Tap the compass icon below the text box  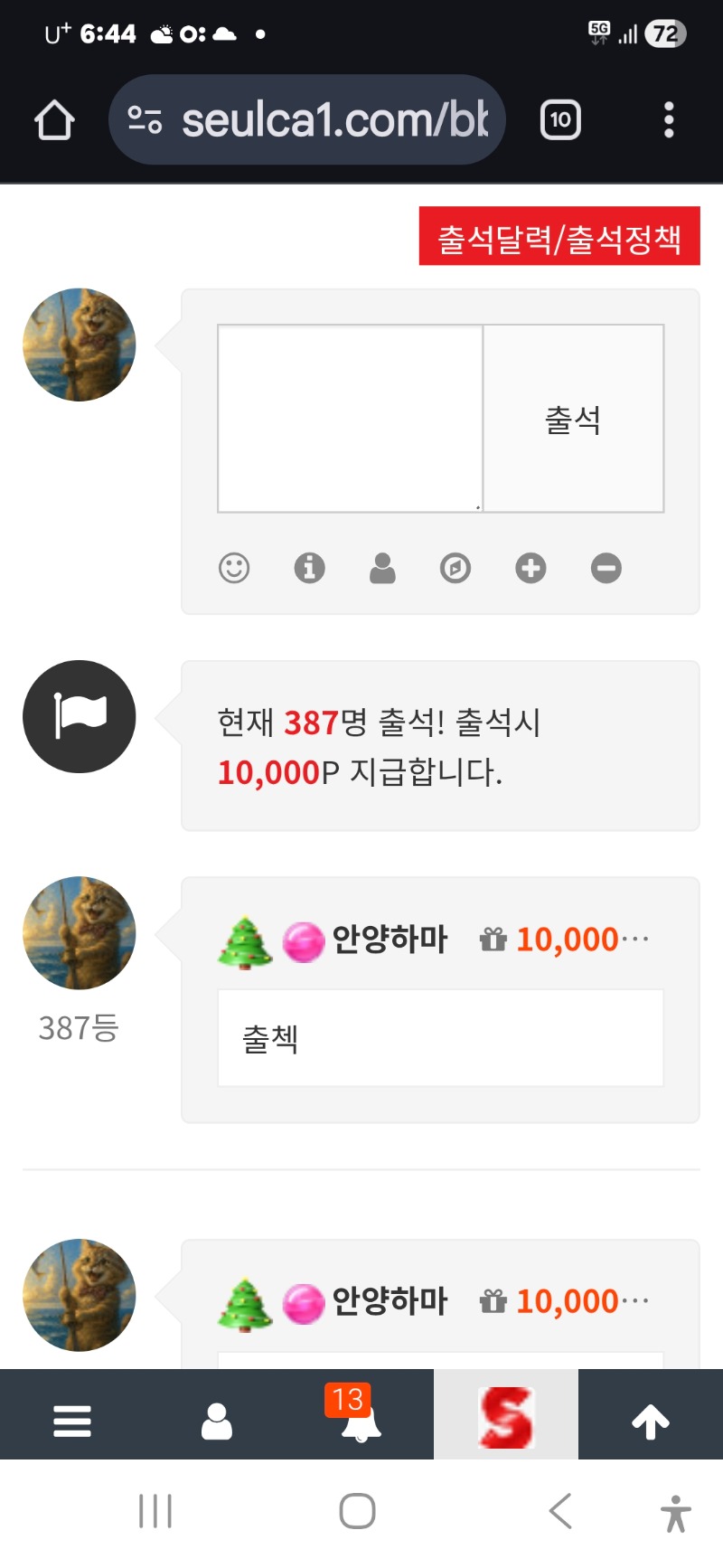[455, 568]
